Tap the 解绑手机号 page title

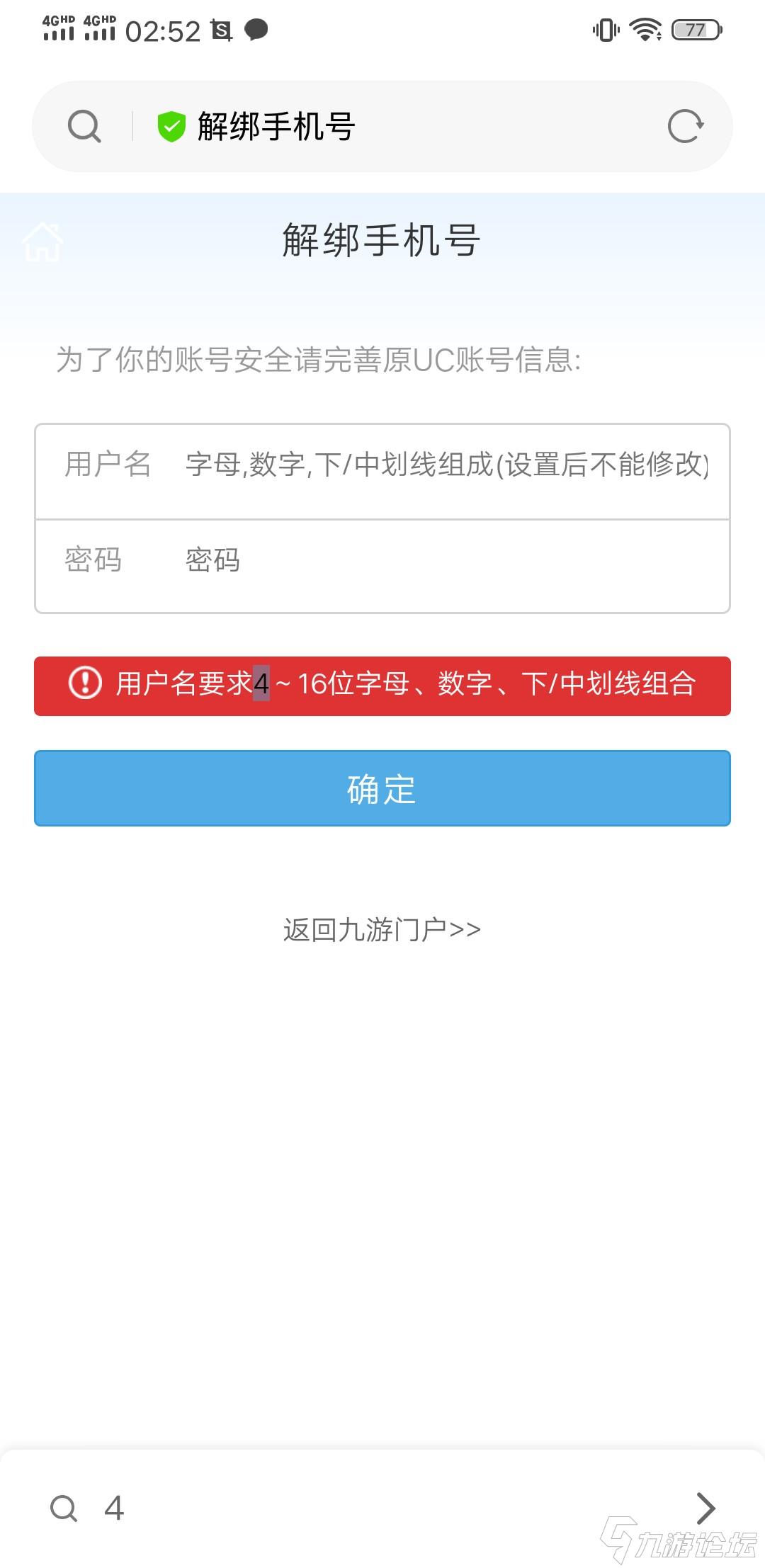click(x=381, y=239)
